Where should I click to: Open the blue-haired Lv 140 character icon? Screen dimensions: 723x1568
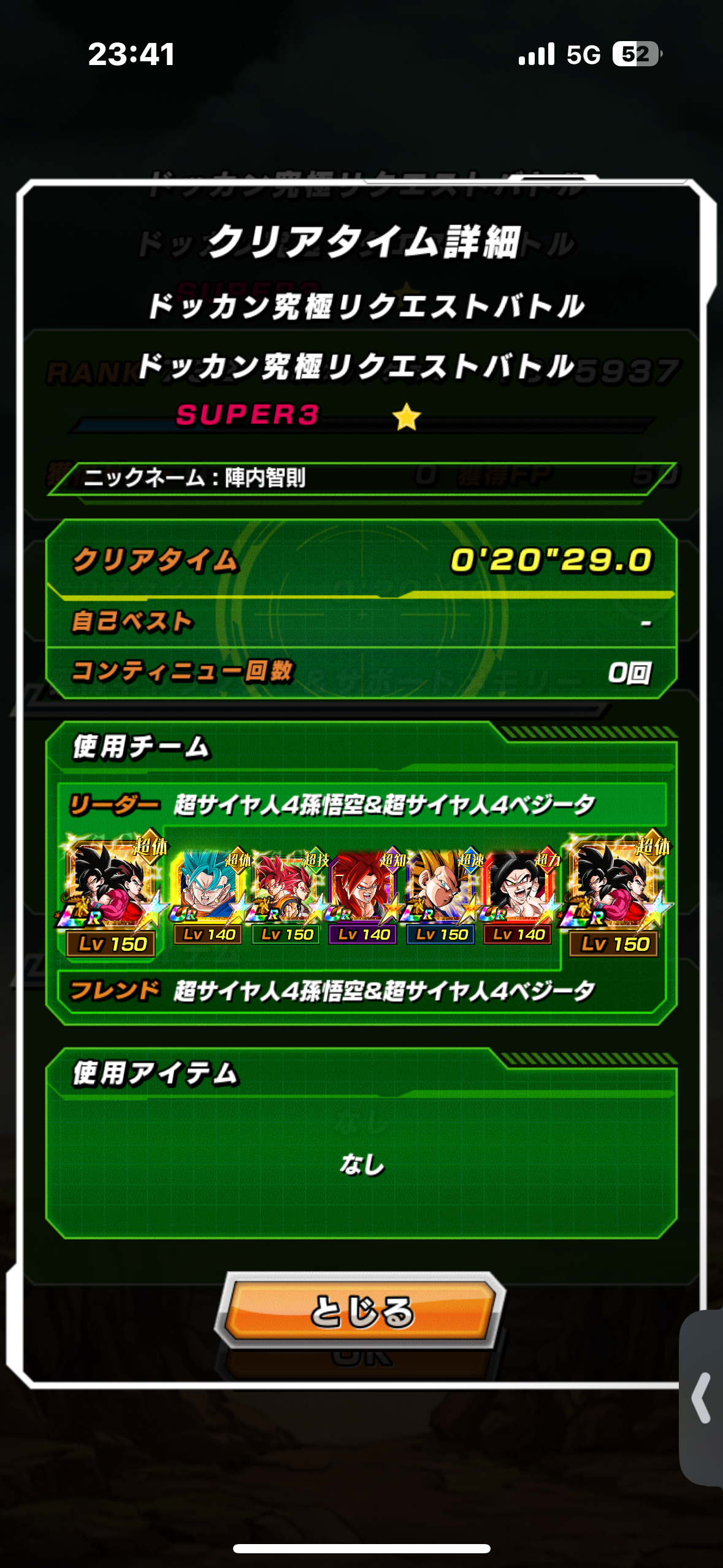tap(208, 896)
